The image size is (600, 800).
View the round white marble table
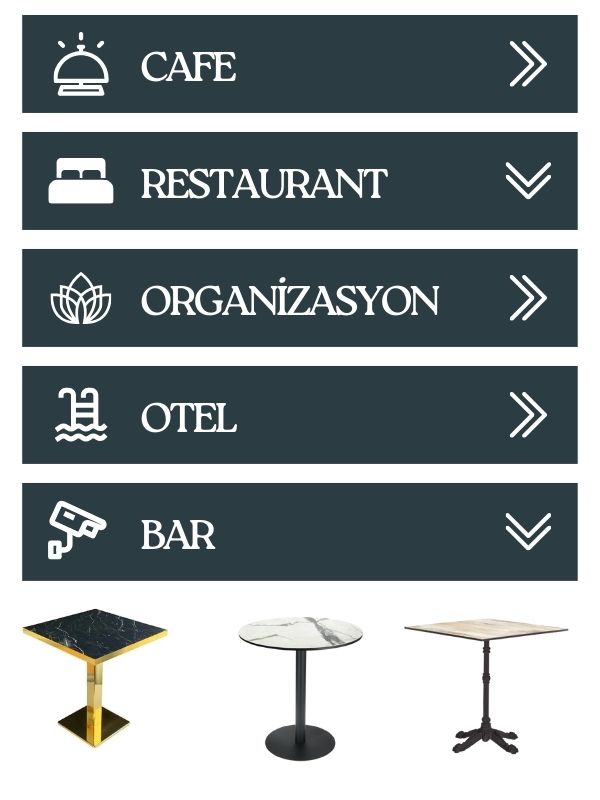click(x=300, y=686)
